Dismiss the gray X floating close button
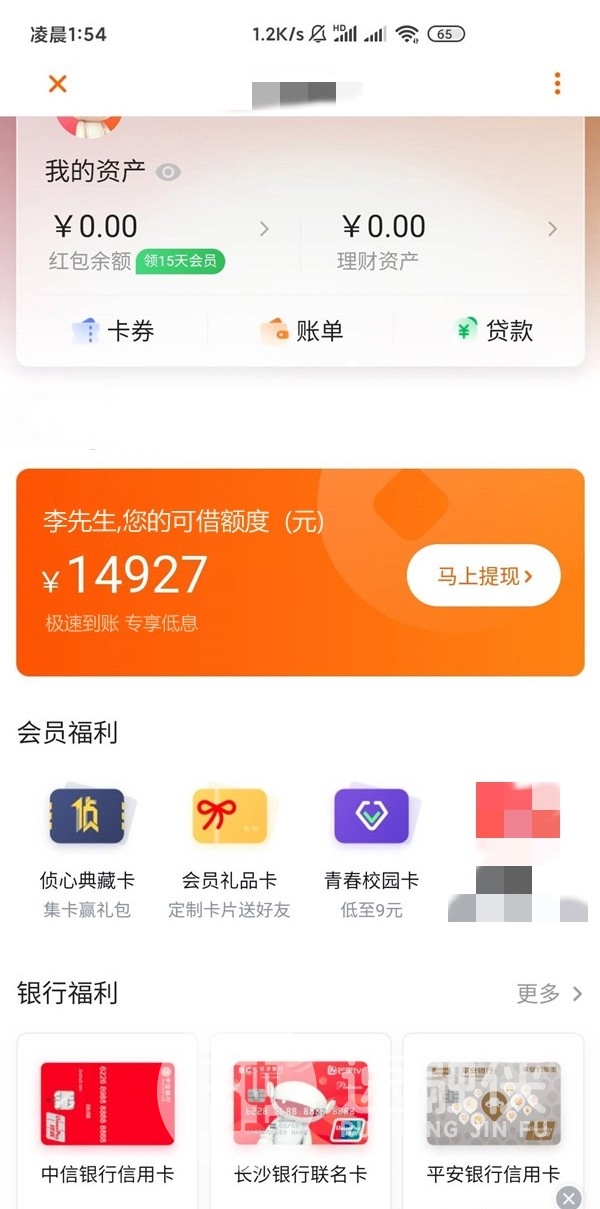The height and width of the screenshot is (1209, 600). point(568,1197)
